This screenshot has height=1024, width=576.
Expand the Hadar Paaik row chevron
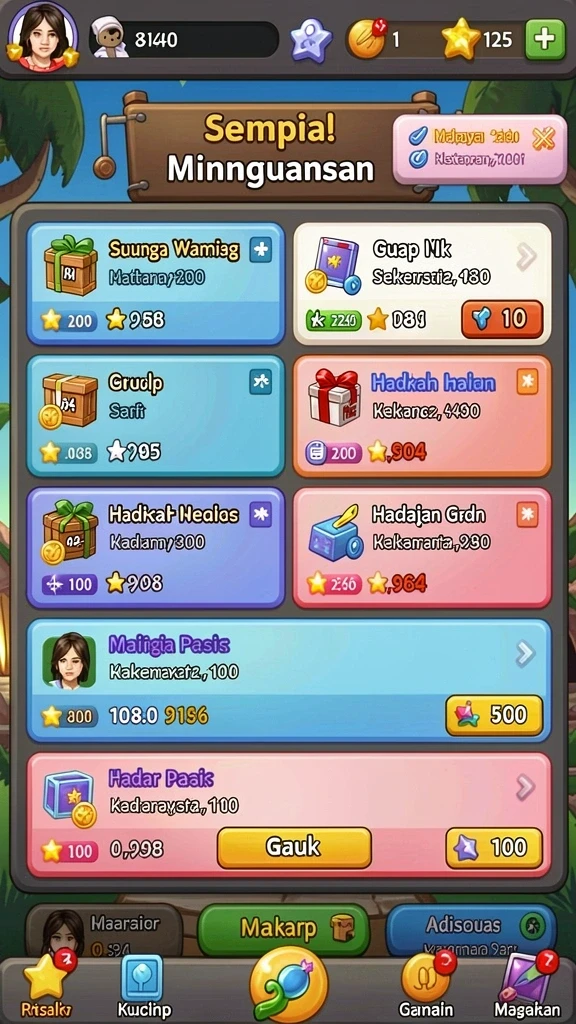pyautogui.click(x=525, y=788)
